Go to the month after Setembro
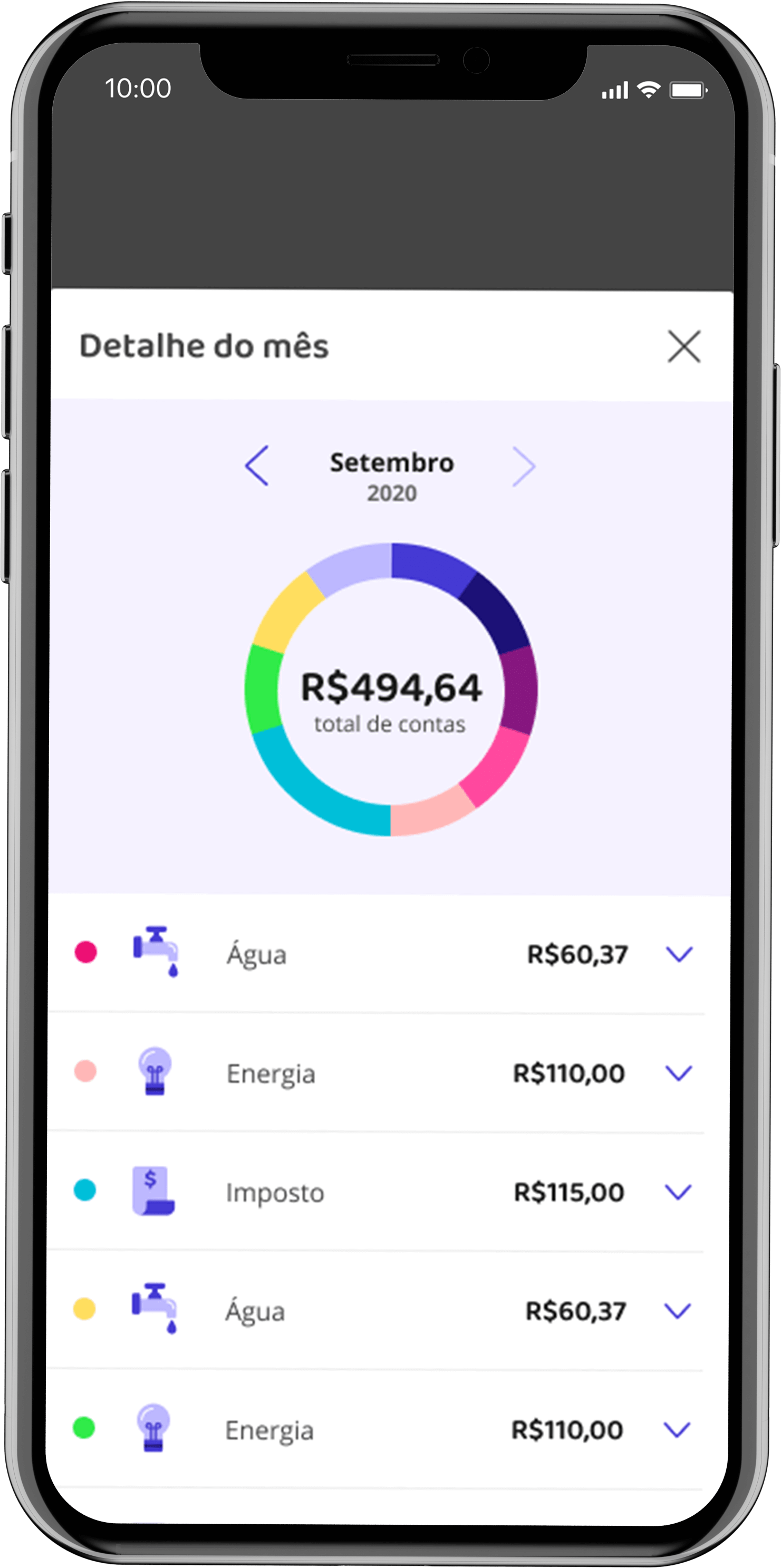 524,467
